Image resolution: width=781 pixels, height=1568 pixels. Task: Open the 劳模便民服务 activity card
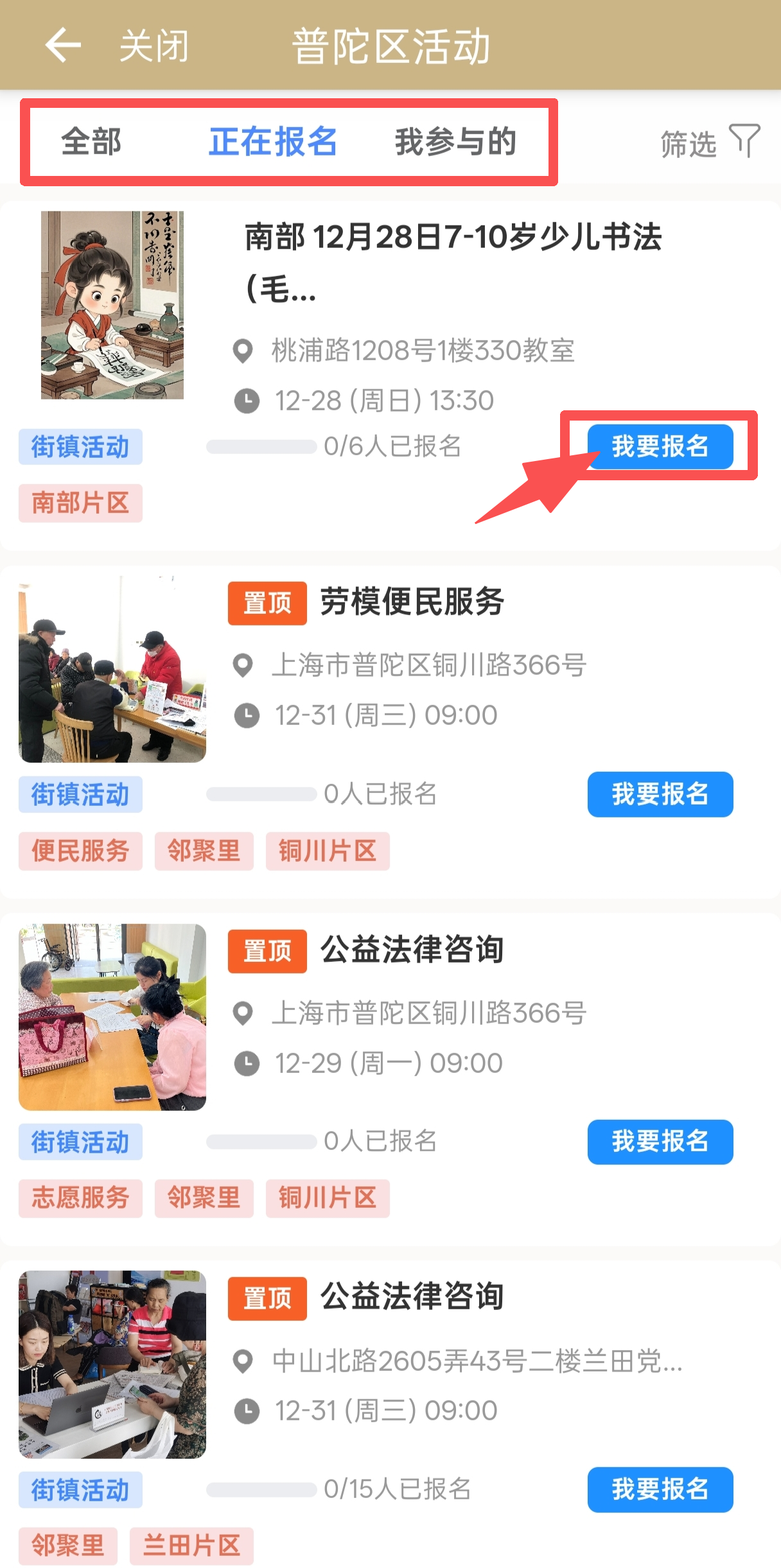point(411,602)
